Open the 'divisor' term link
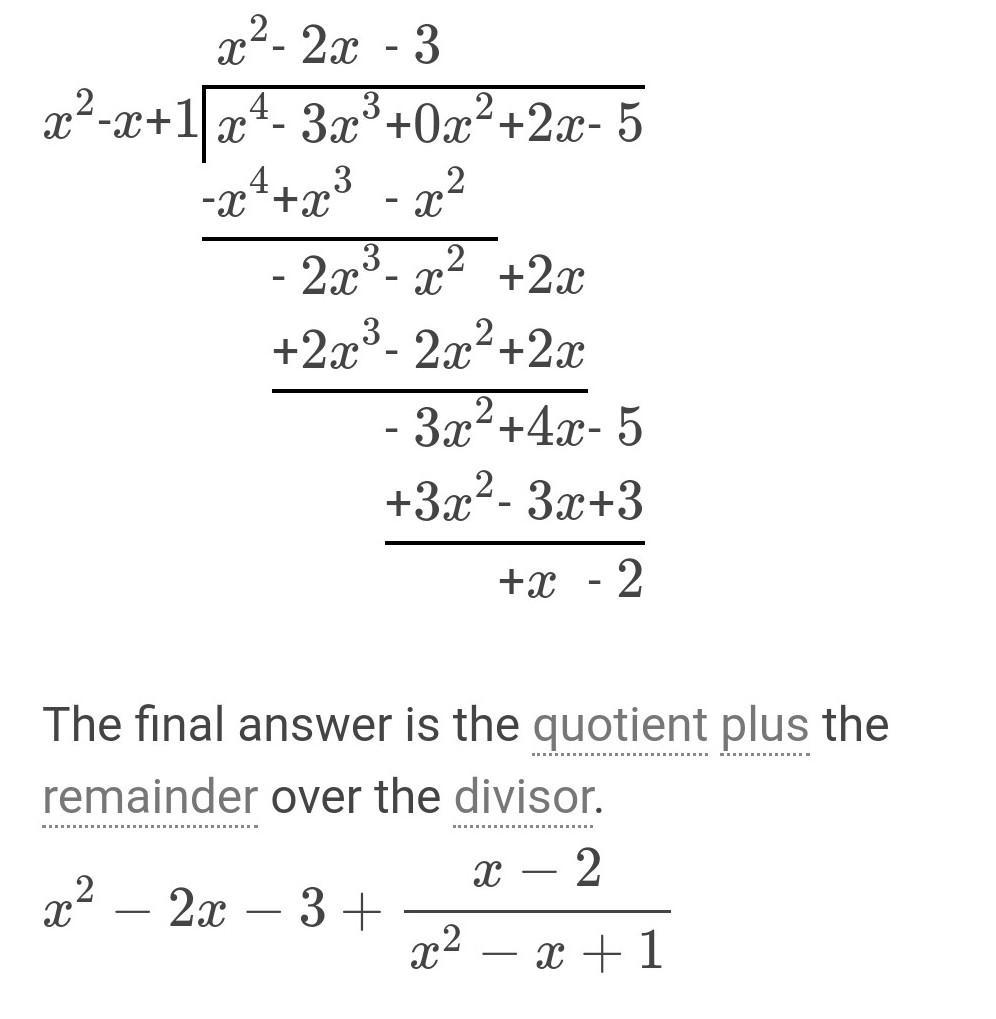Viewport: 996px width, 1019px height. (523, 797)
